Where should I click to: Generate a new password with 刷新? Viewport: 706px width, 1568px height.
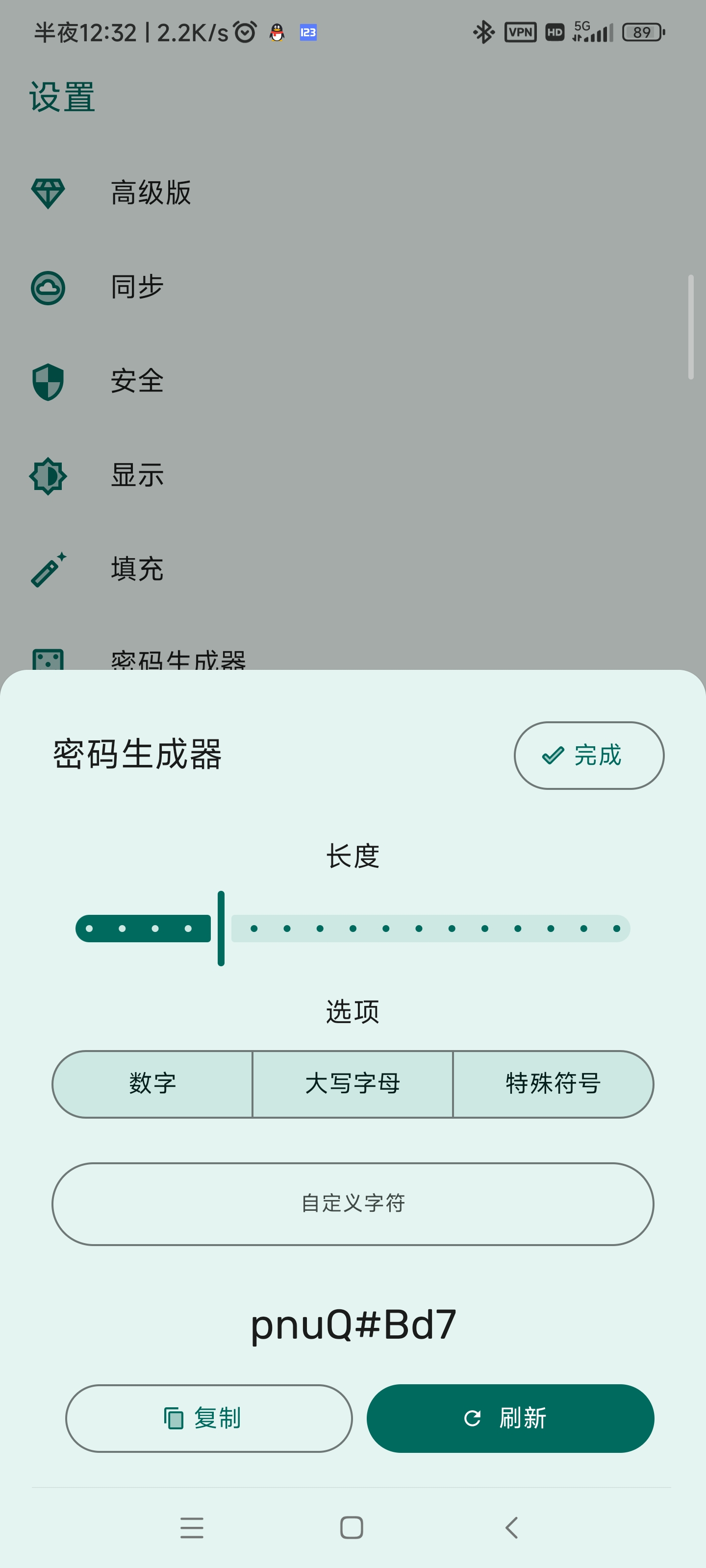pyautogui.click(x=510, y=1418)
